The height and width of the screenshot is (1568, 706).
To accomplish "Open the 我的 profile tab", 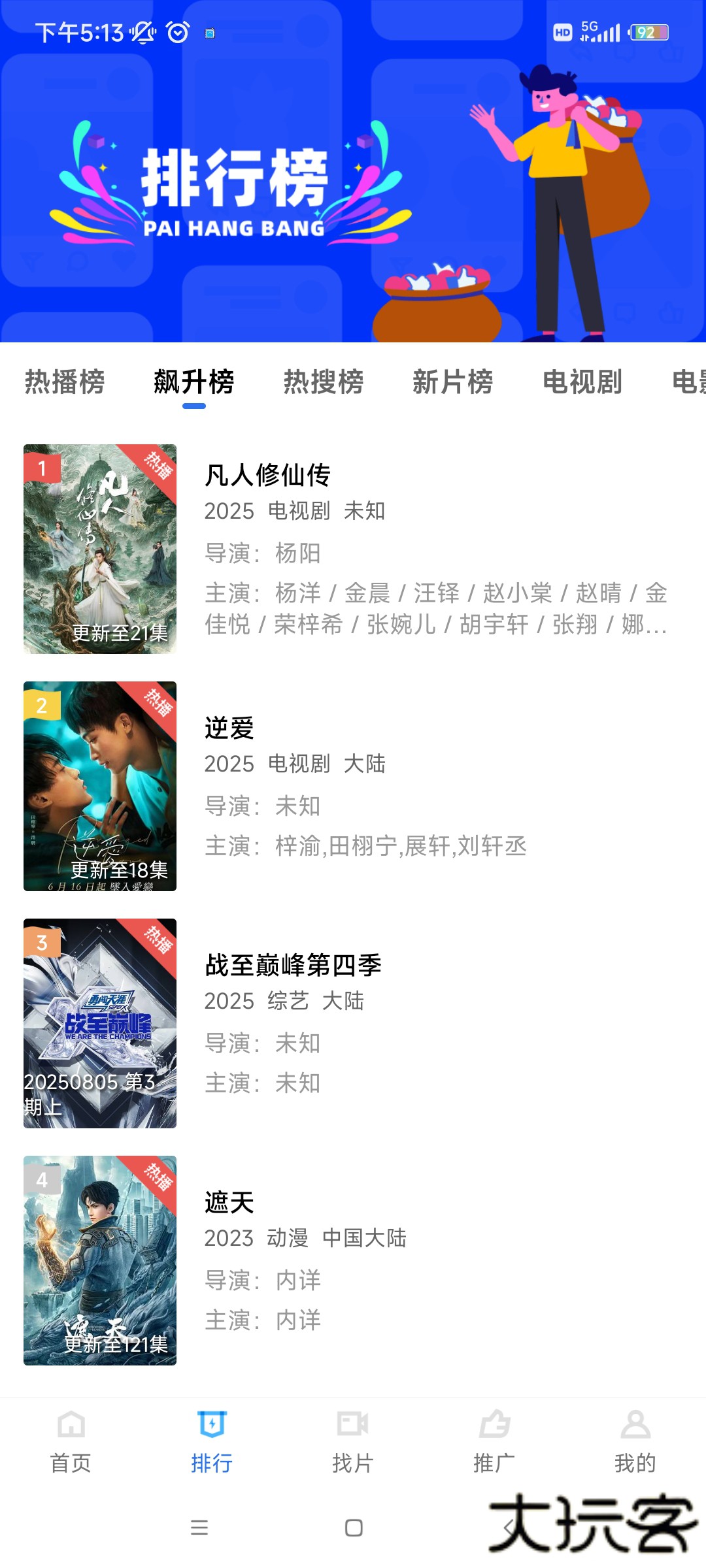I will pos(635,1442).
